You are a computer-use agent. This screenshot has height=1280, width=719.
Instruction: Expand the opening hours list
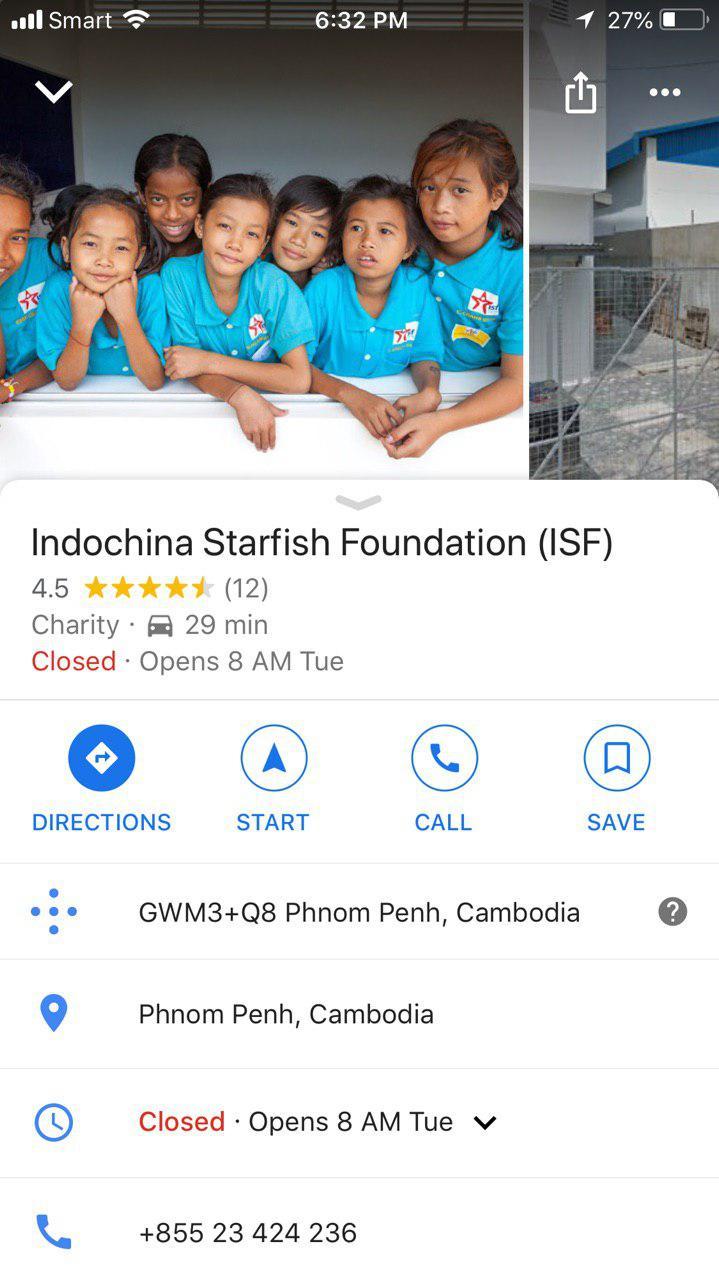click(x=485, y=1122)
